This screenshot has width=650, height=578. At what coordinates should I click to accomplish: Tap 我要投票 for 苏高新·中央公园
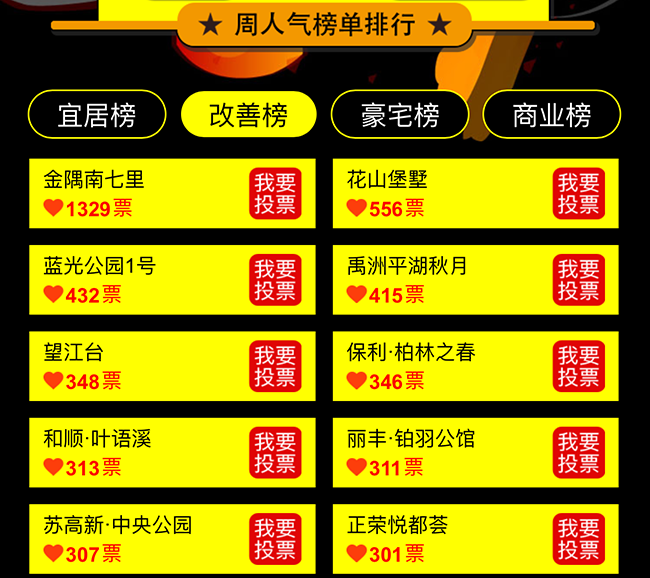tap(275, 539)
